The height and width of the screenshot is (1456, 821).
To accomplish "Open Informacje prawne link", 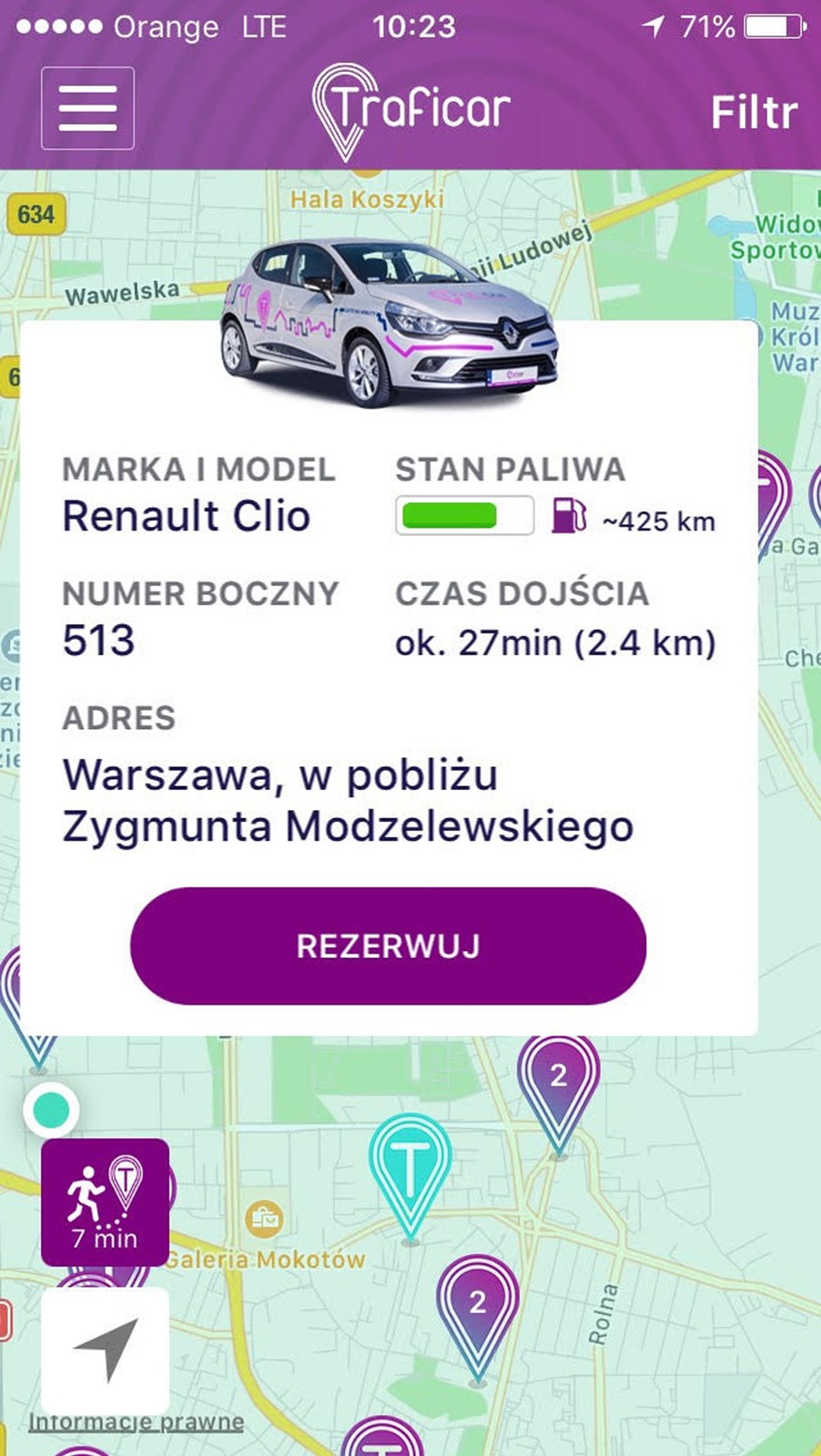I will click(137, 1421).
